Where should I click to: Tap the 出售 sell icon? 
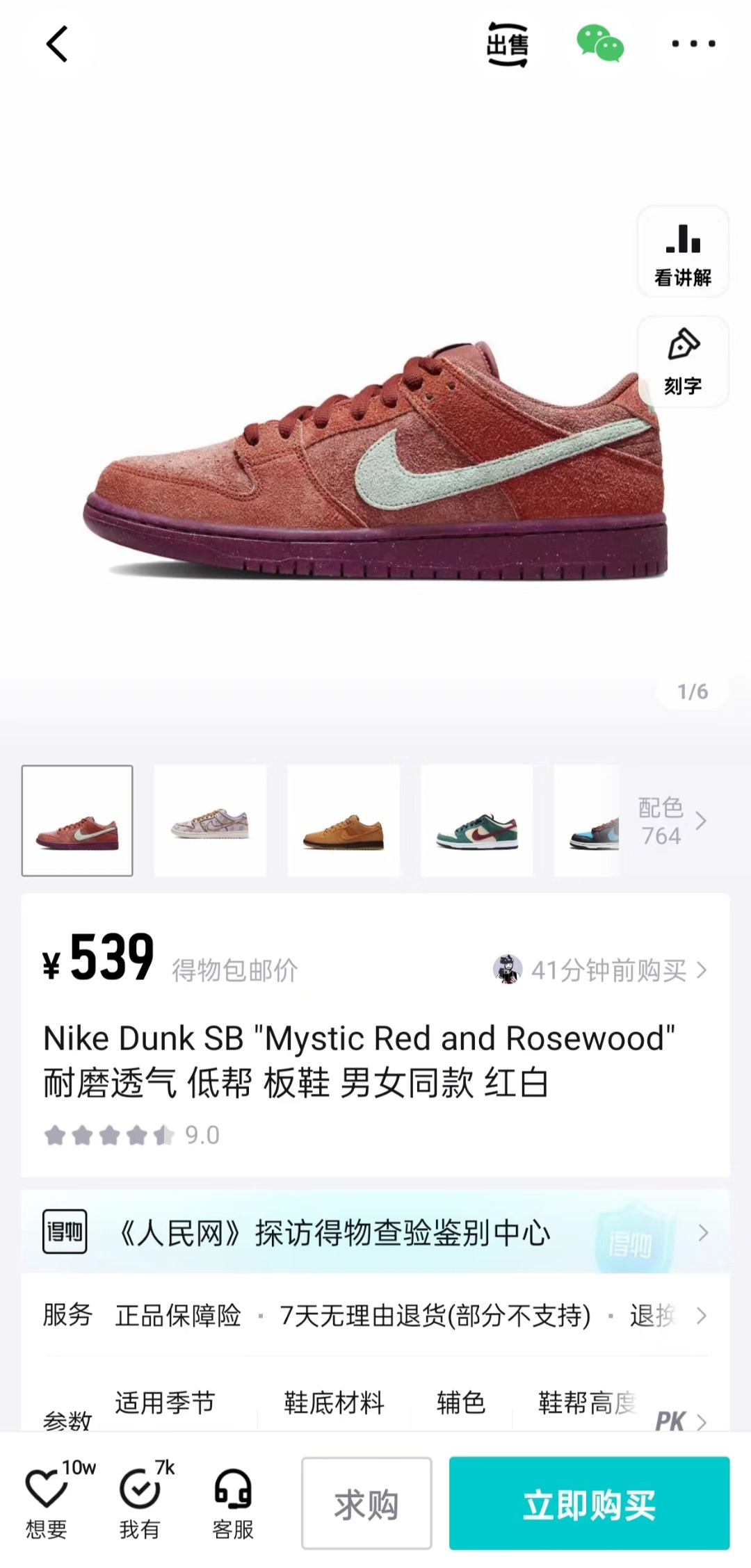507,44
